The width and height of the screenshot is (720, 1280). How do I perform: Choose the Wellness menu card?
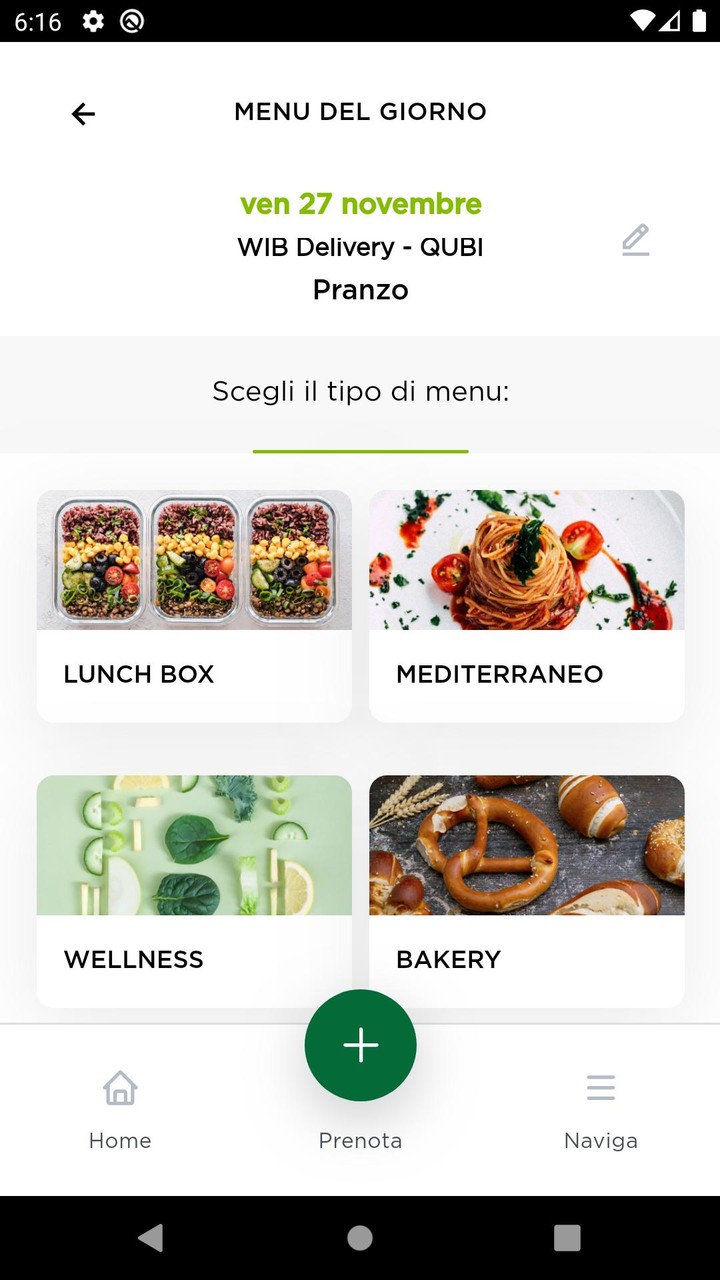(194, 890)
